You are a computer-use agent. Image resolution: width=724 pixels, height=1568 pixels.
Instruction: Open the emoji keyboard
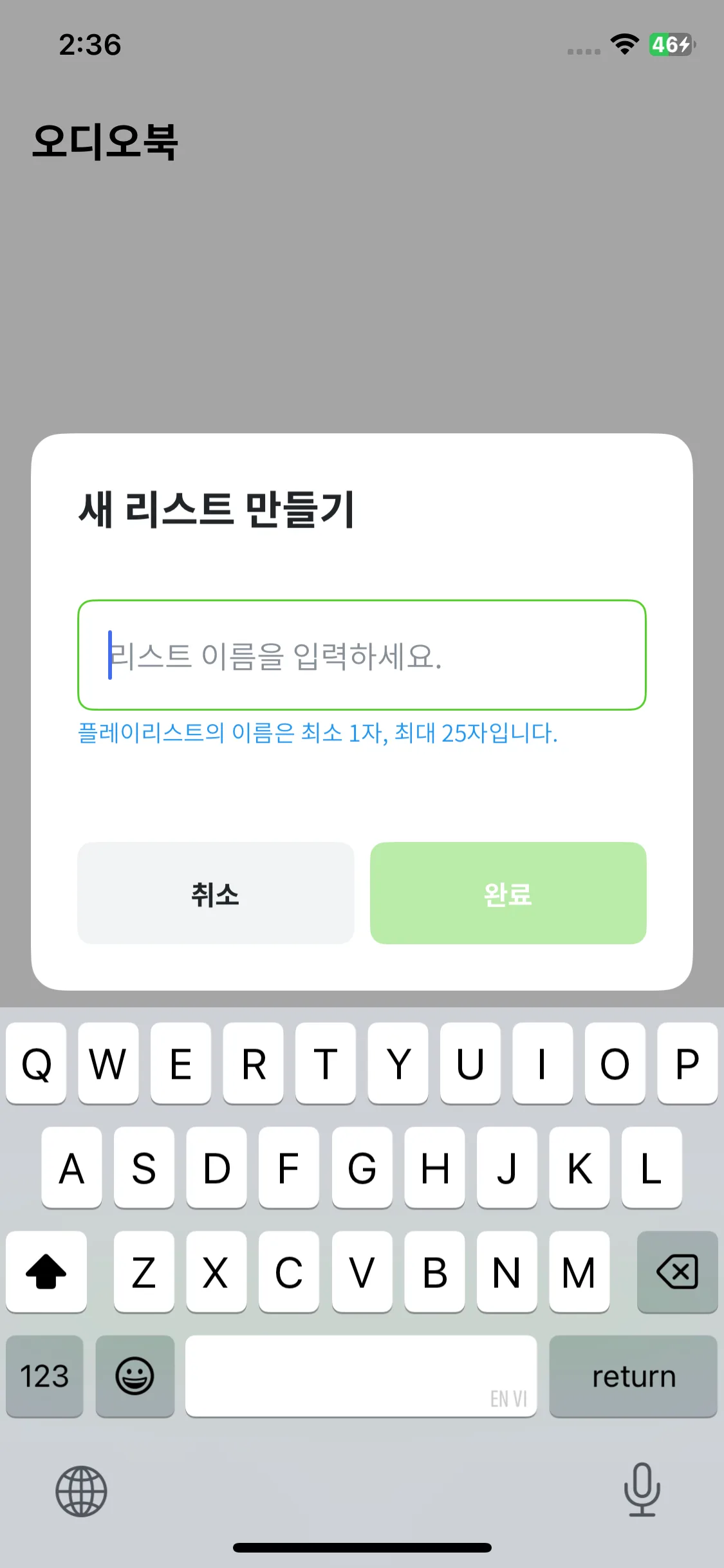(x=135, y=1377)
